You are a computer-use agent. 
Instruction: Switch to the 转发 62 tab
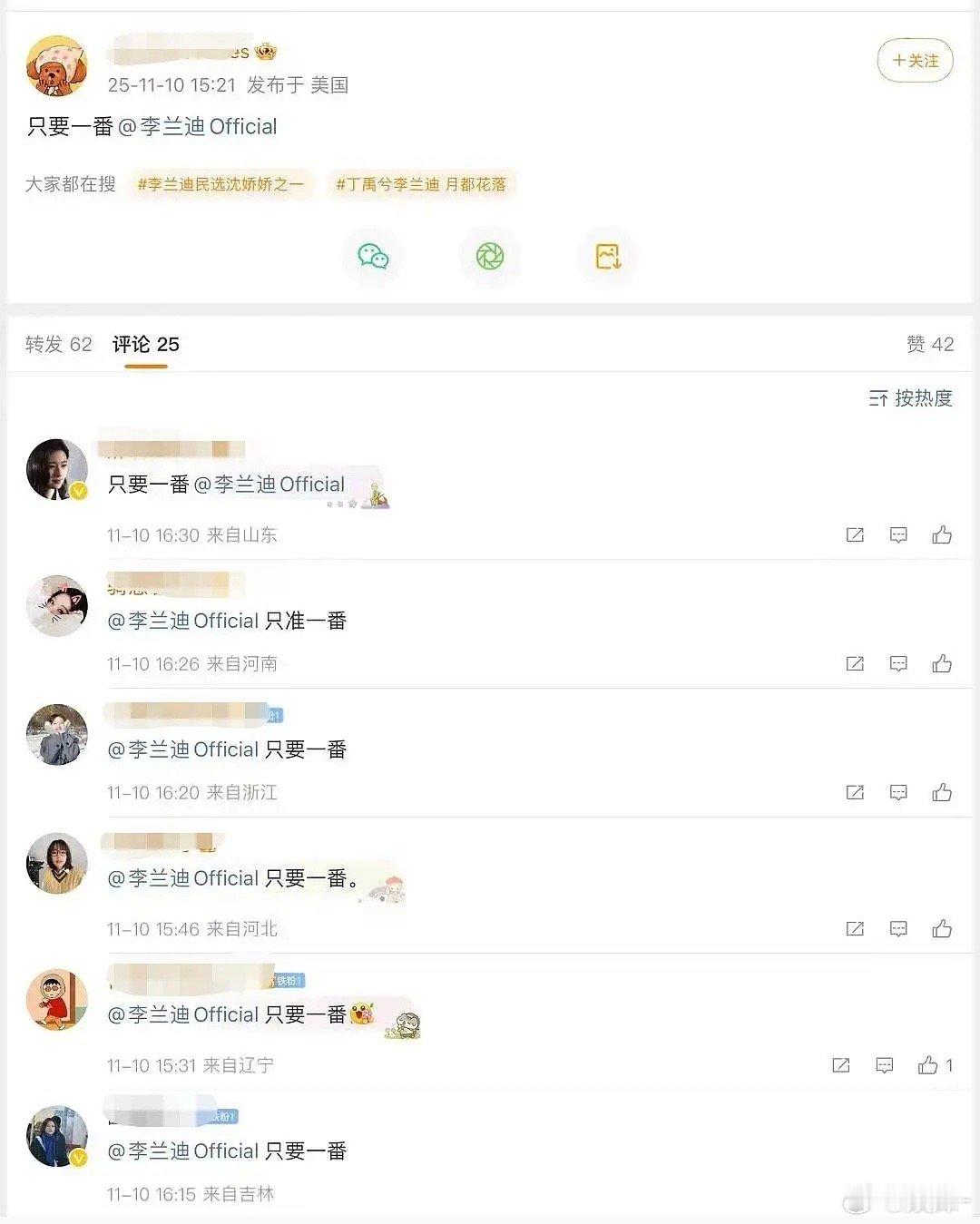[x=57, y=345]
